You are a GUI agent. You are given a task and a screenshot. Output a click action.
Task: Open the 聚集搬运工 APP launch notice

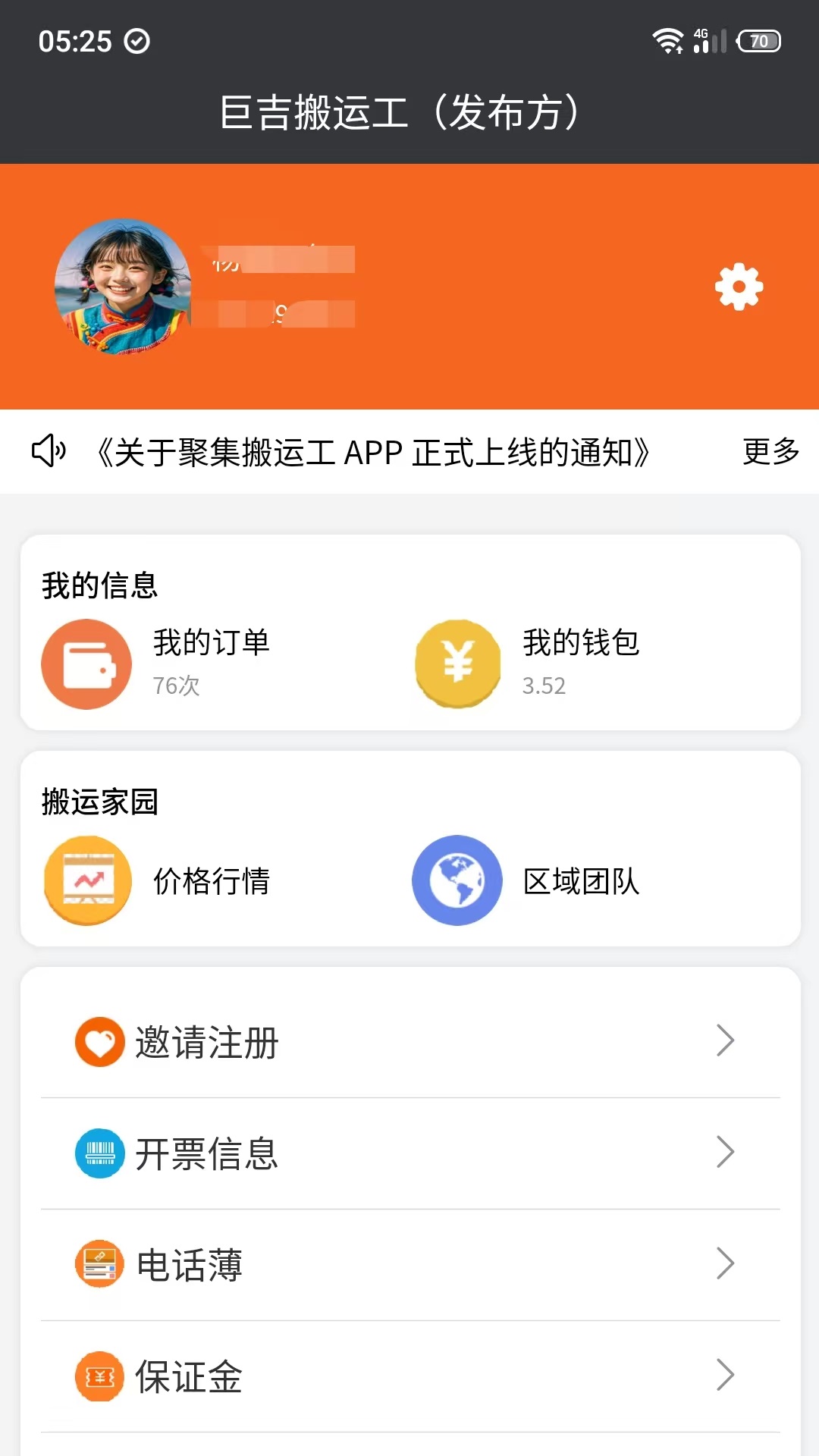373,453
